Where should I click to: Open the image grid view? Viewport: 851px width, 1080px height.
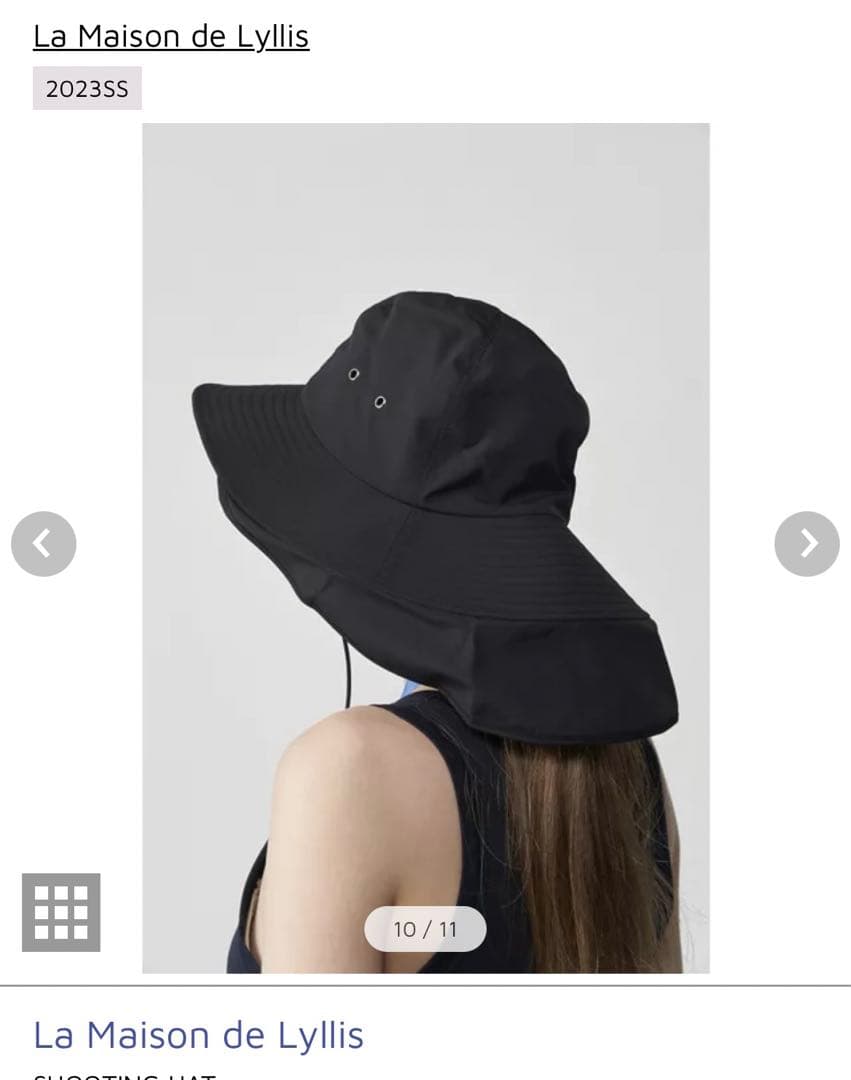[x=61, y=912]
